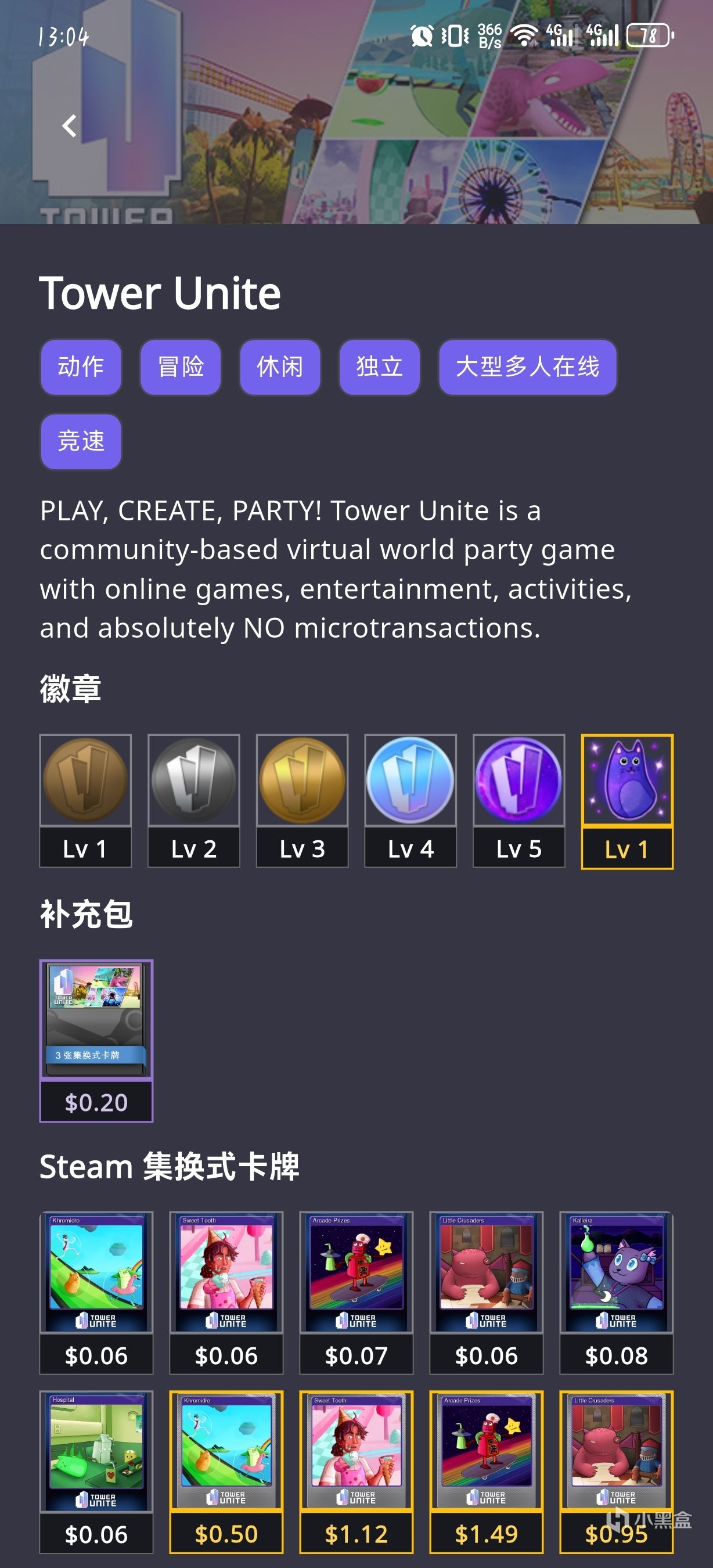The width and height of the screenshot is (713, 1568).
Task: Open the Hospital trading card
Action: (x=96, y=1470)
